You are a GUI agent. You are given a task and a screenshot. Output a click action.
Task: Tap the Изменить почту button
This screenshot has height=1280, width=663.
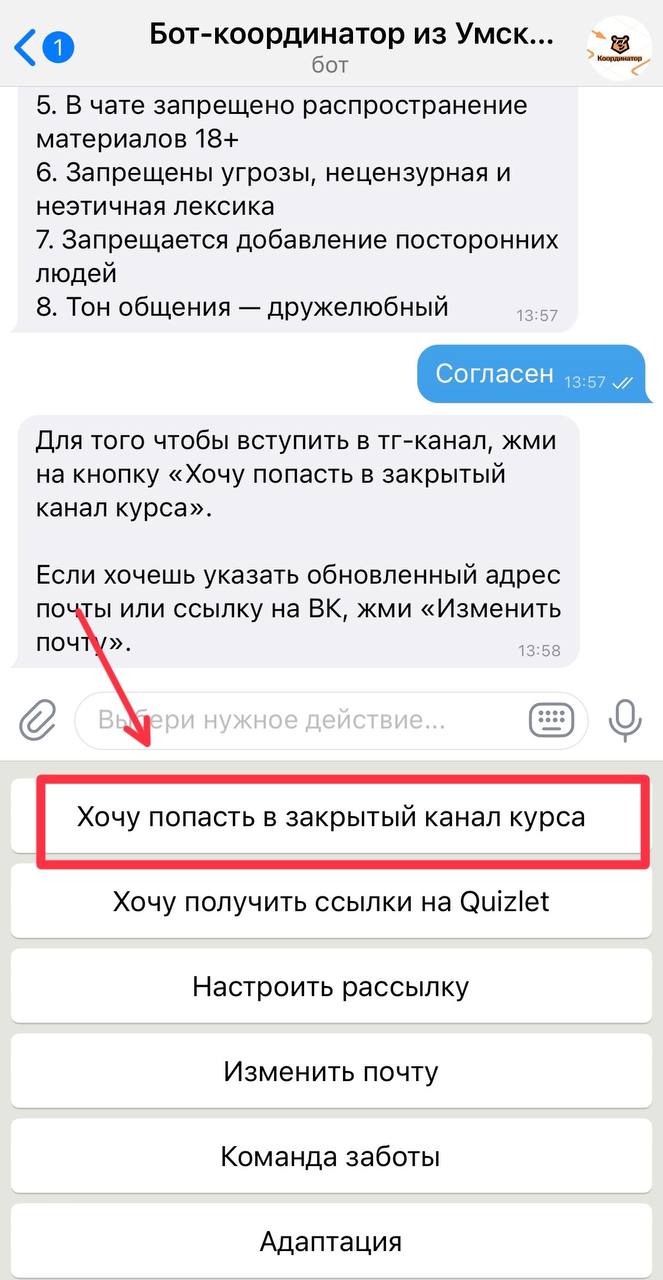click(x=331, y=1072)
